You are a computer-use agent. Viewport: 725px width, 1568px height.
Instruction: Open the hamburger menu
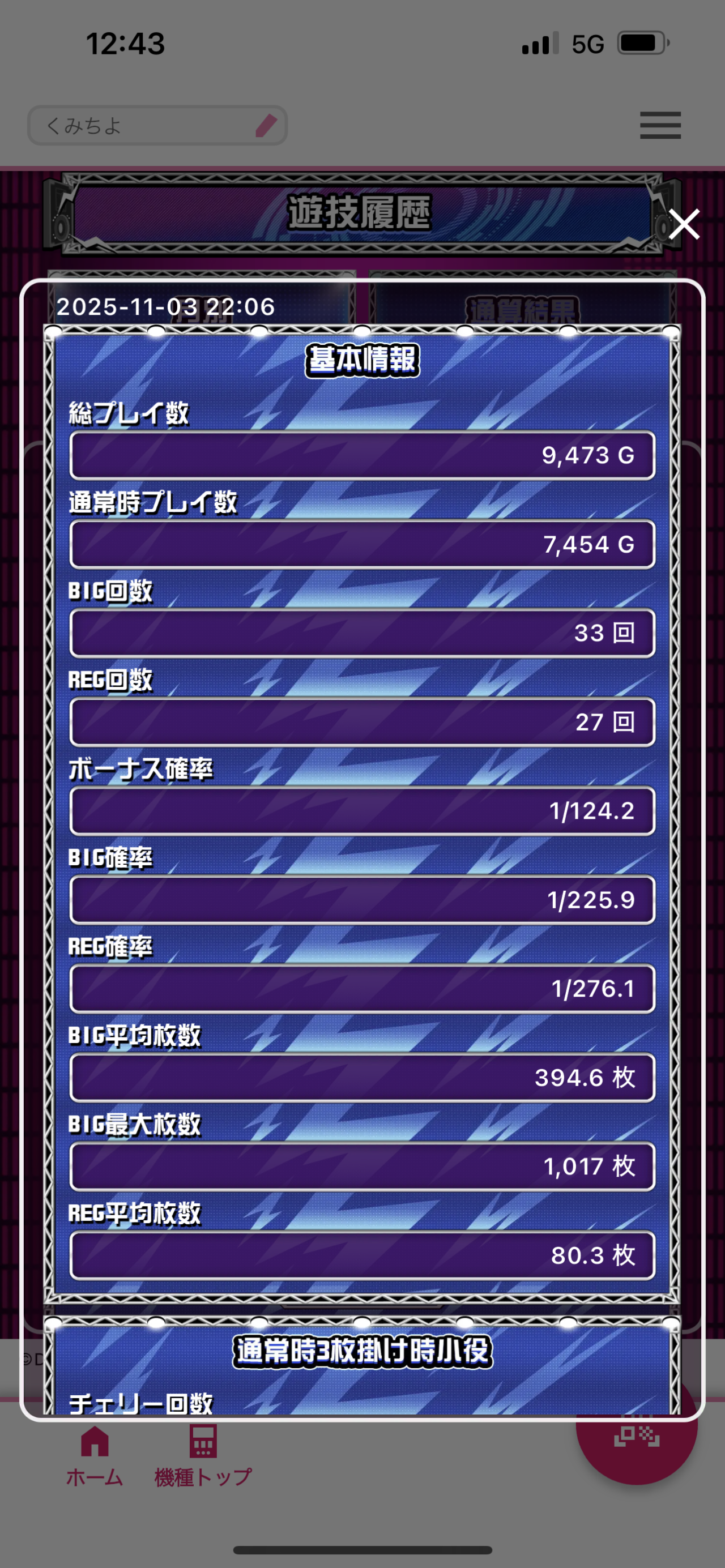660,125
